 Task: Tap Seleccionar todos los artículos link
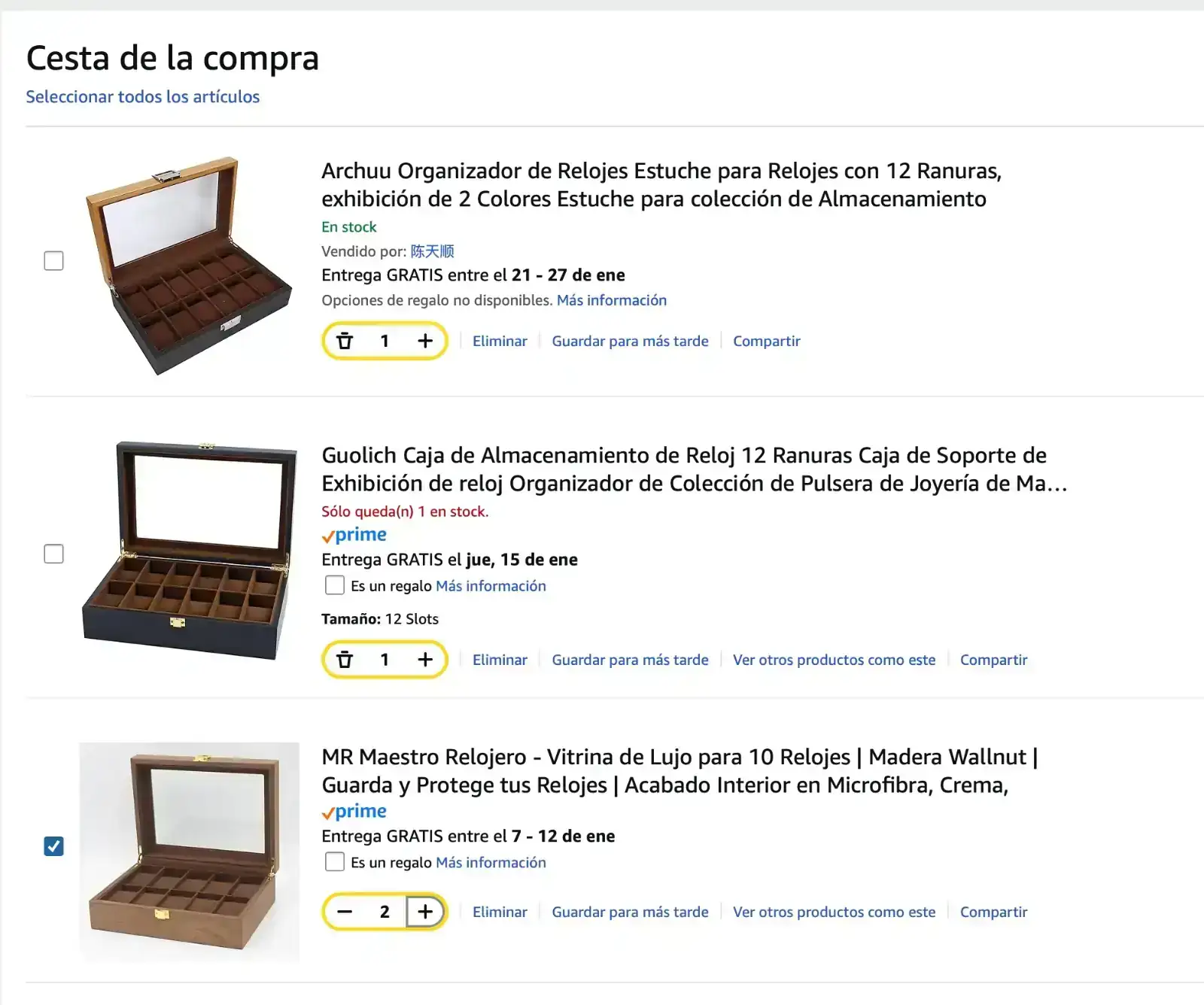coord(142,97)
